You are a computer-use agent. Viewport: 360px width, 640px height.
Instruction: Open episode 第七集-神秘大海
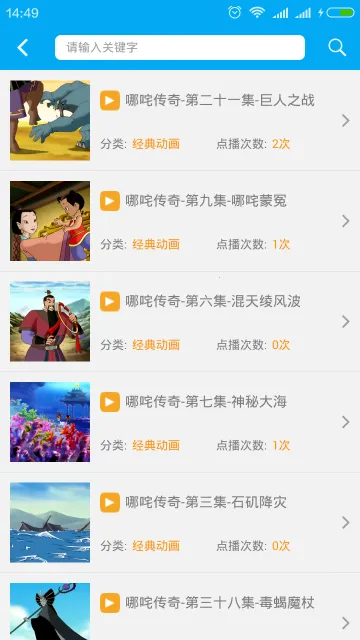pyautogui.click(x=180, y=422)
